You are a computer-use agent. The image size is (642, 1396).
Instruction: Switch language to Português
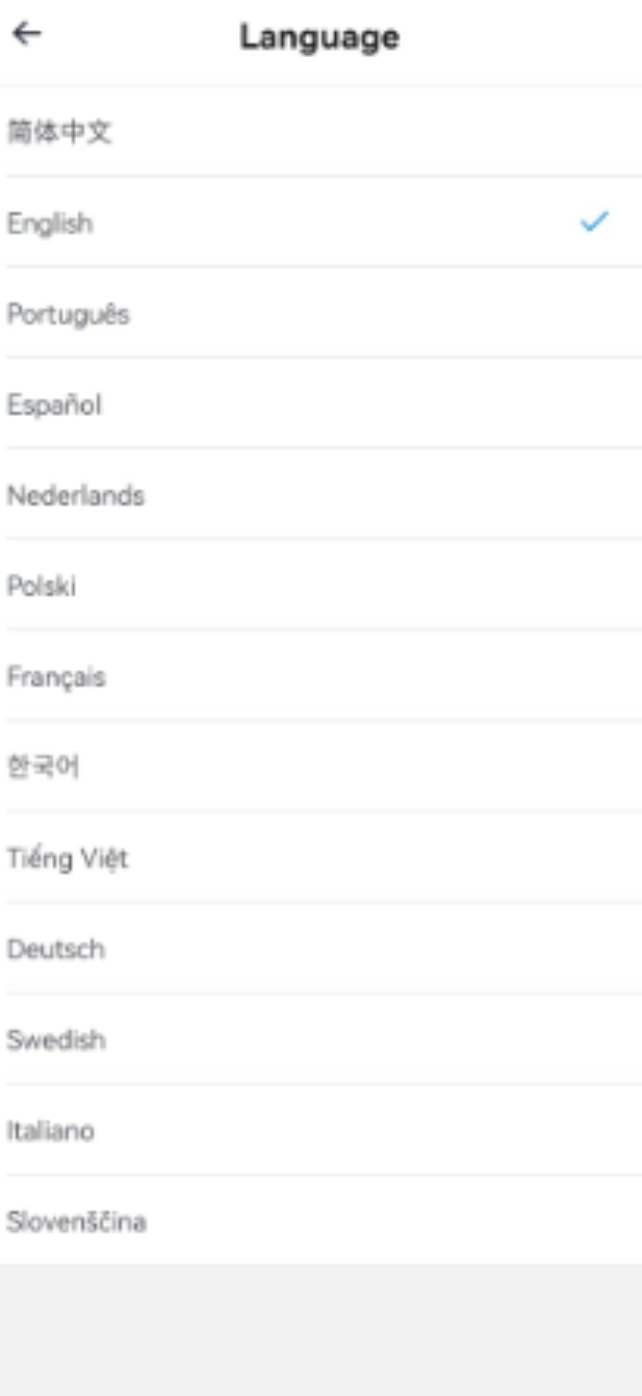(68, 314)
